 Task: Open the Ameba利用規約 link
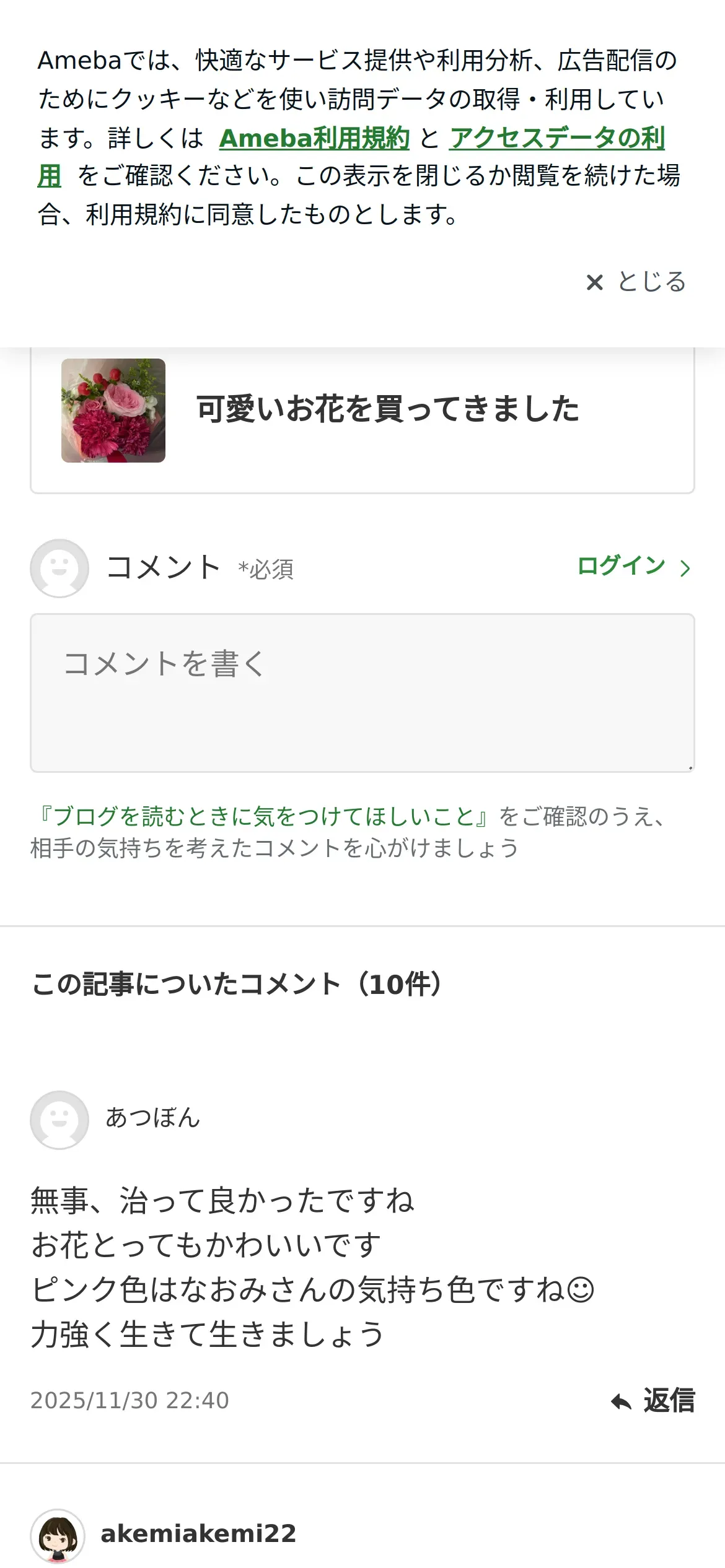(x=314, y=138)
